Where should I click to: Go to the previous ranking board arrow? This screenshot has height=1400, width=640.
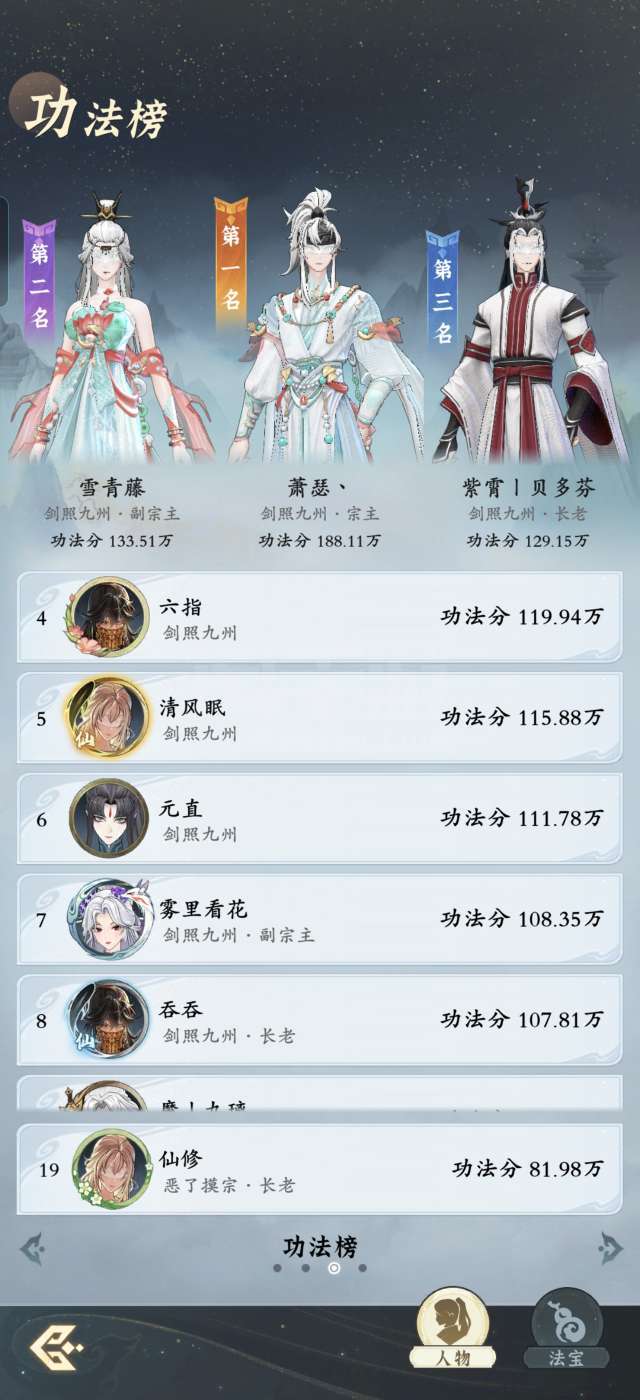click(x=31, y=1248)
